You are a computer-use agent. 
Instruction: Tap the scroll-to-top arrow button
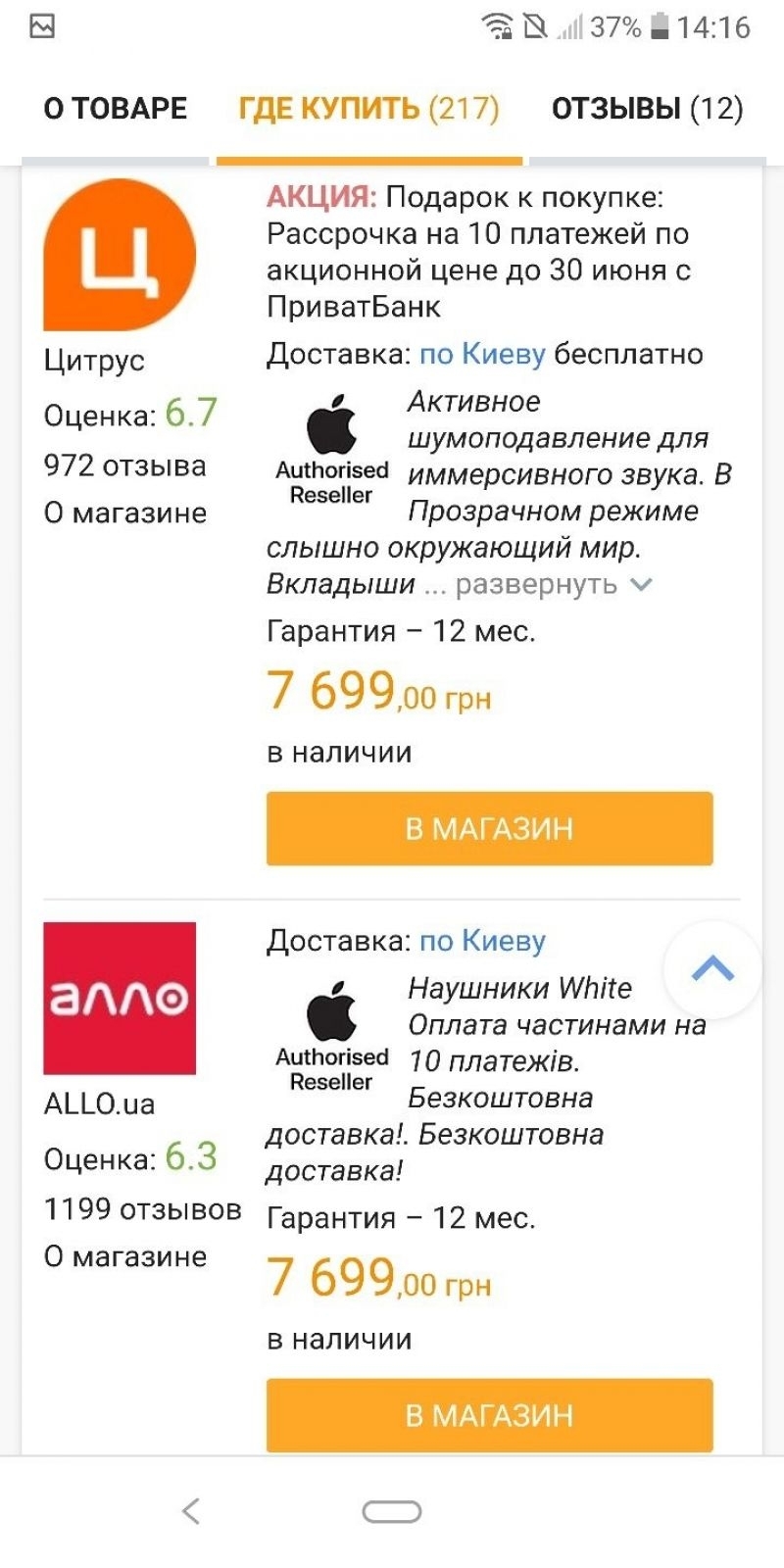[712, 969]
